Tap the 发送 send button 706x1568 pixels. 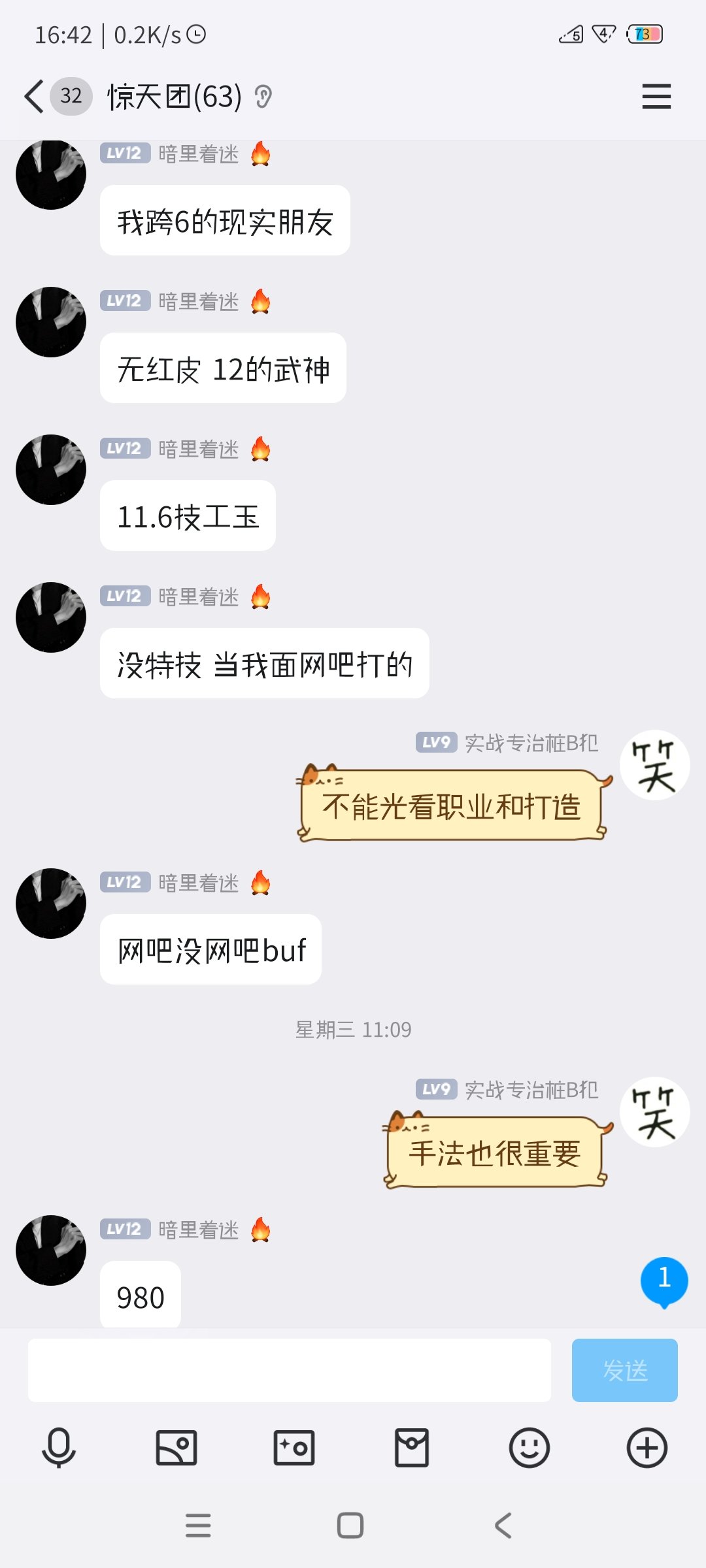[x=624, y=1370]
